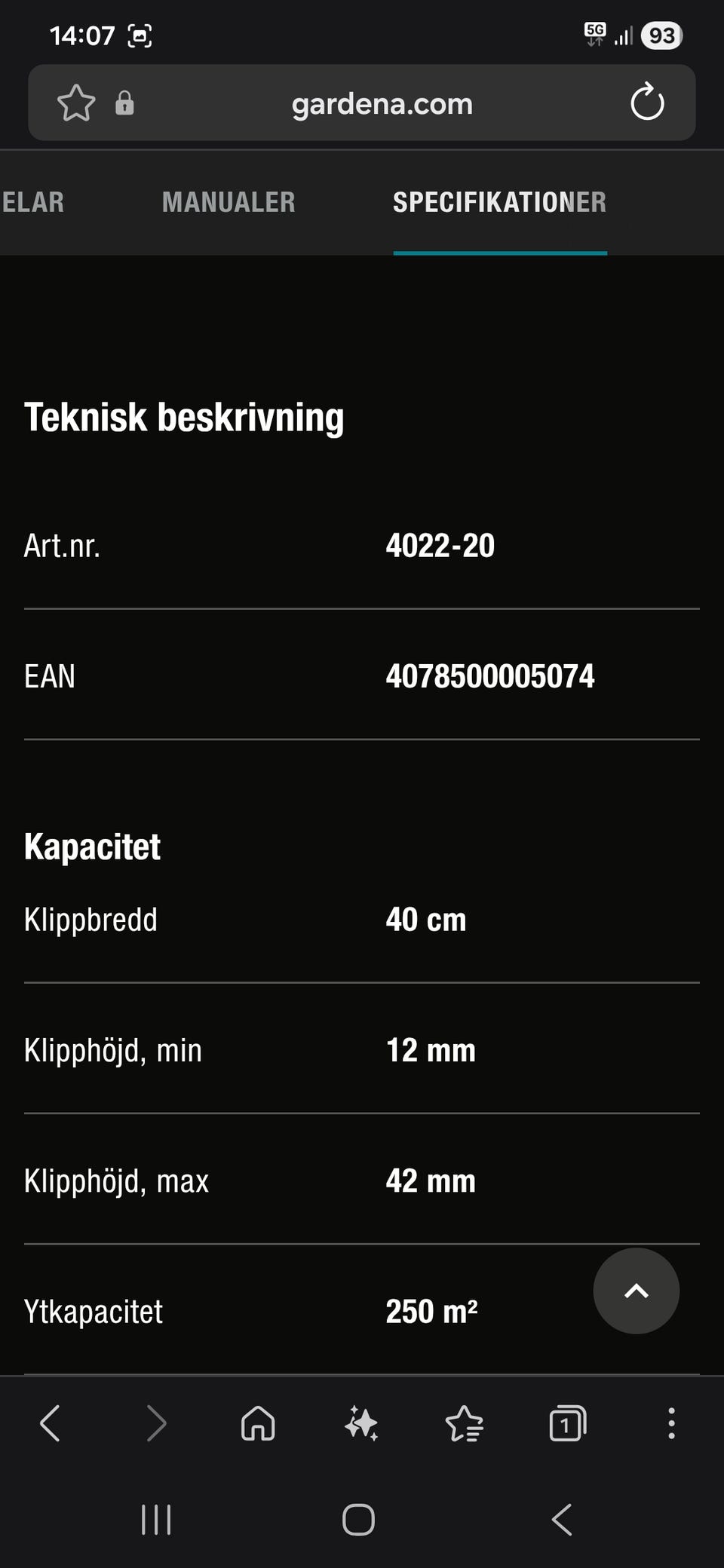Open the partially visible ELAR tab
Viewport: 724px width, 1568px height.
pos(32,202)
